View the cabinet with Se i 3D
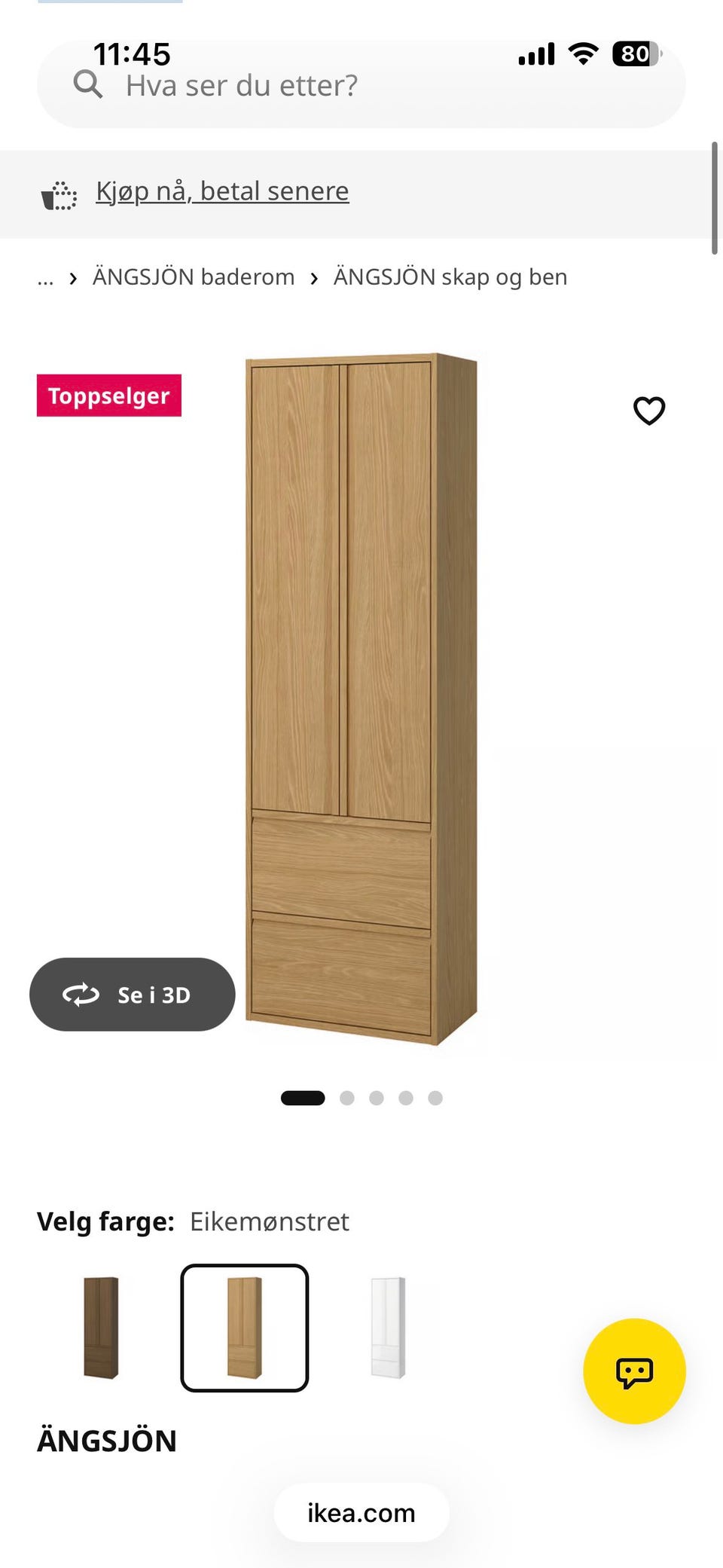Screen dimensions: 723x1568 [133, 995]
